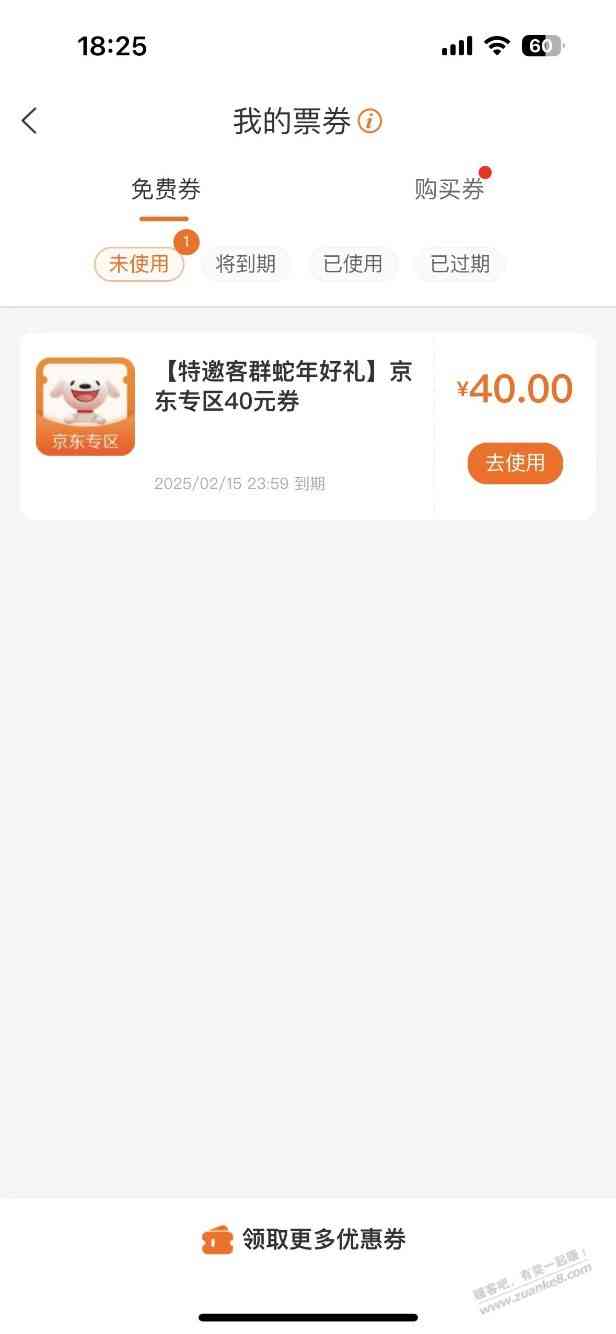Show 已过期 coupons
616x1334 pixels.
[x=460, y=264]
